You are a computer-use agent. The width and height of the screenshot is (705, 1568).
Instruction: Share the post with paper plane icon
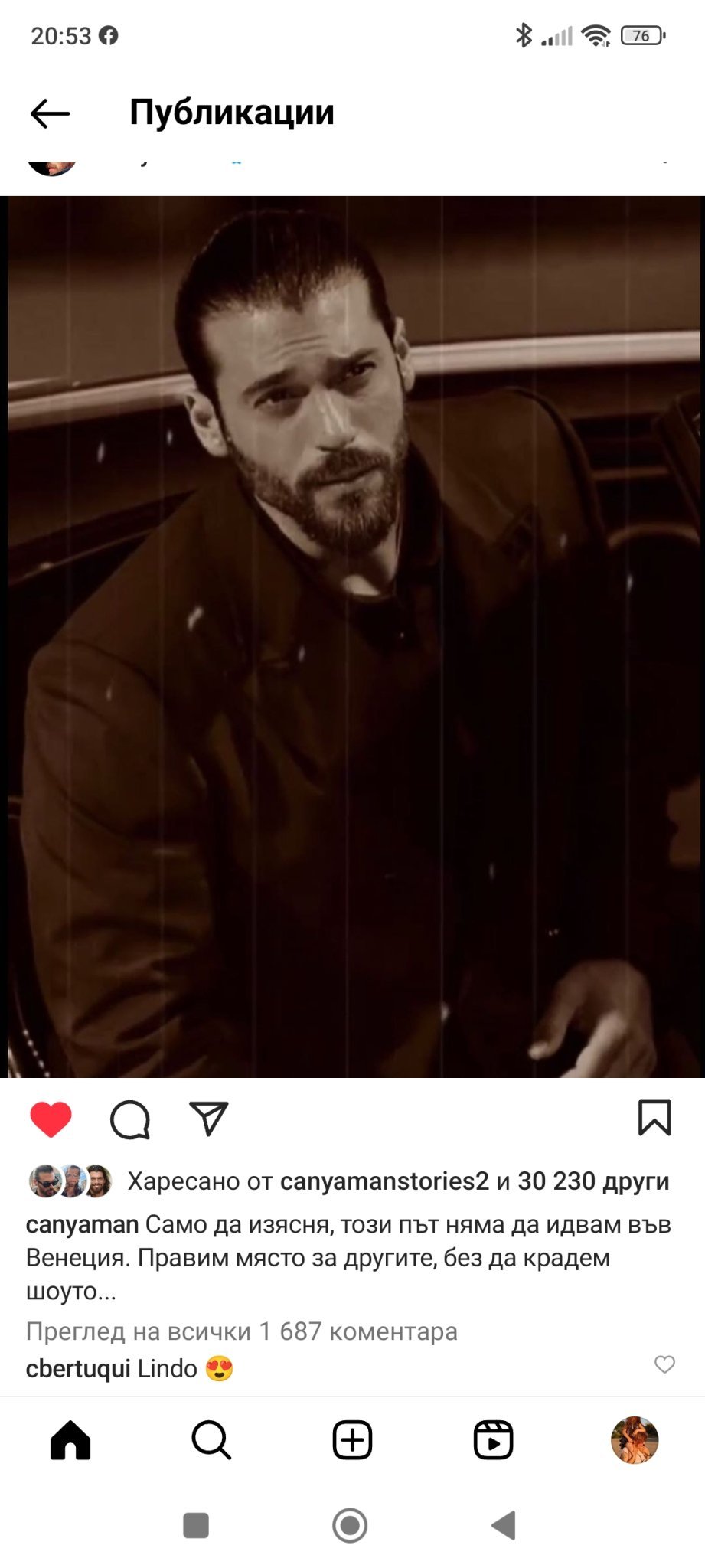tap(209, 1119)
